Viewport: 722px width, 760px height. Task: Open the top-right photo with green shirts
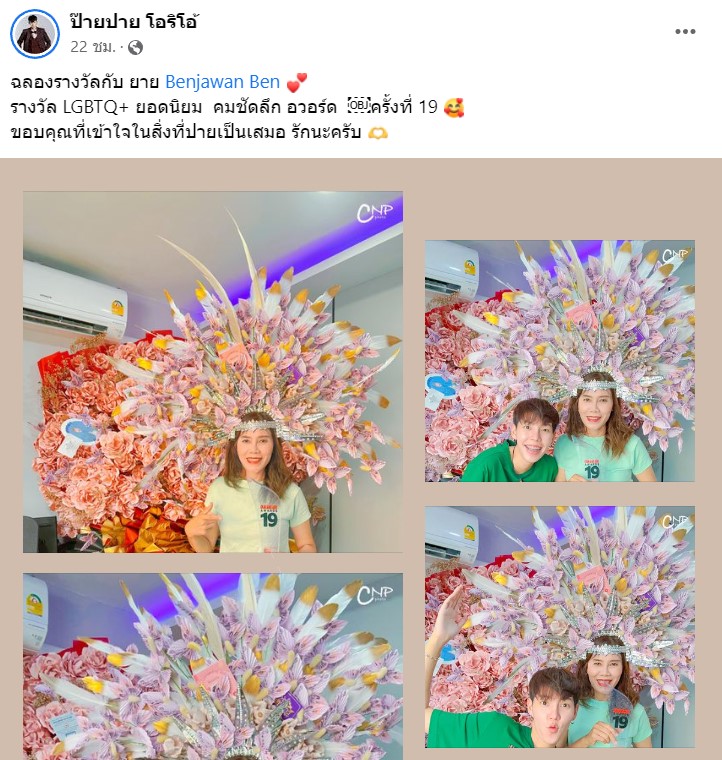(559, 361)
